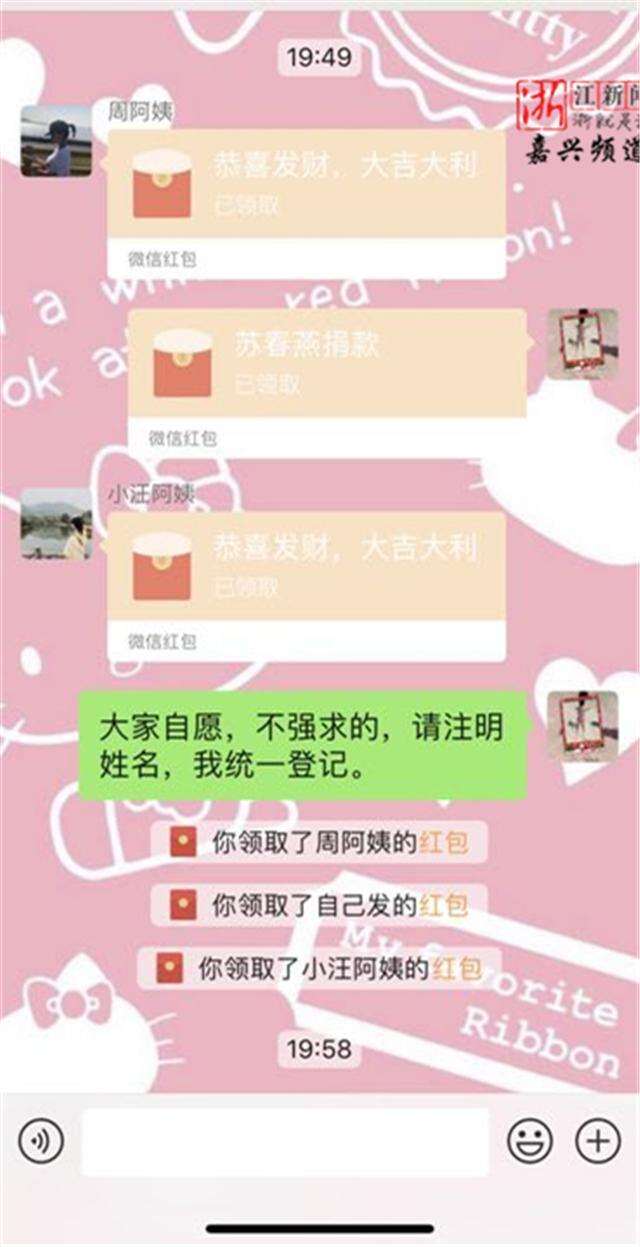The height and width of the screenshot is (1247, 640).
Task: Tap 周阿姨's profile avatar
Action: coord(56,141)
